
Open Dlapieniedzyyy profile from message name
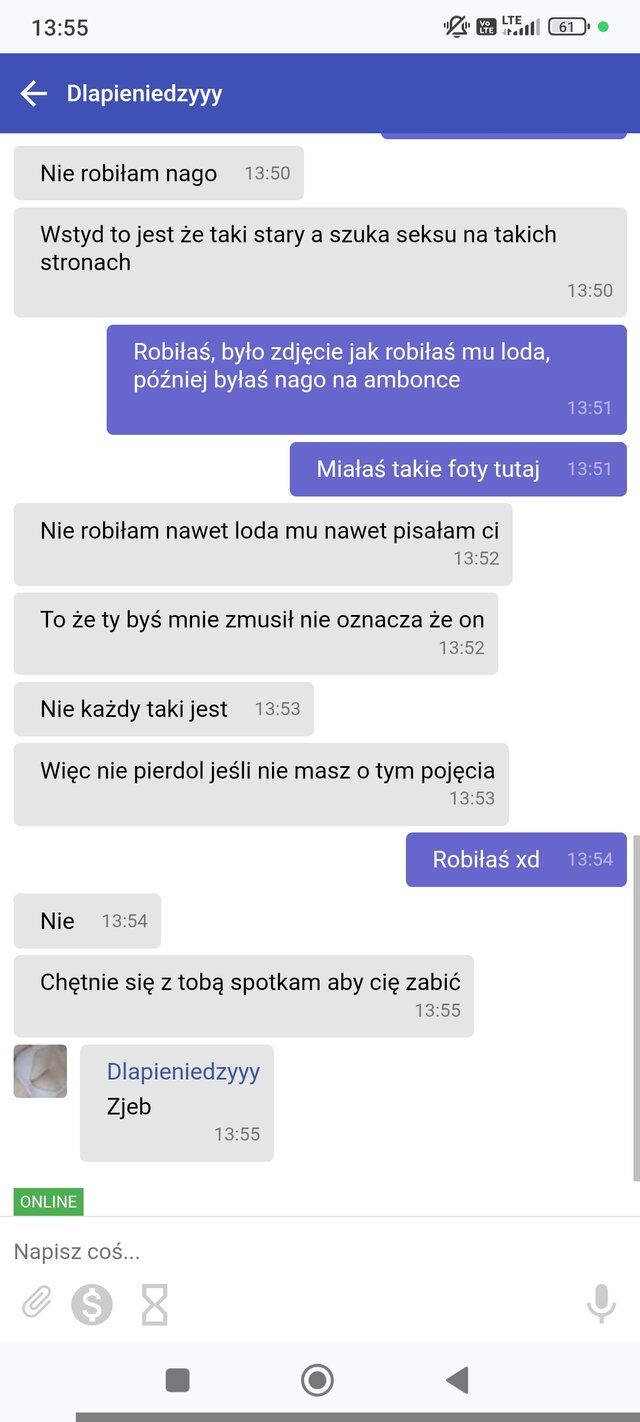(x=183, y=1071)
